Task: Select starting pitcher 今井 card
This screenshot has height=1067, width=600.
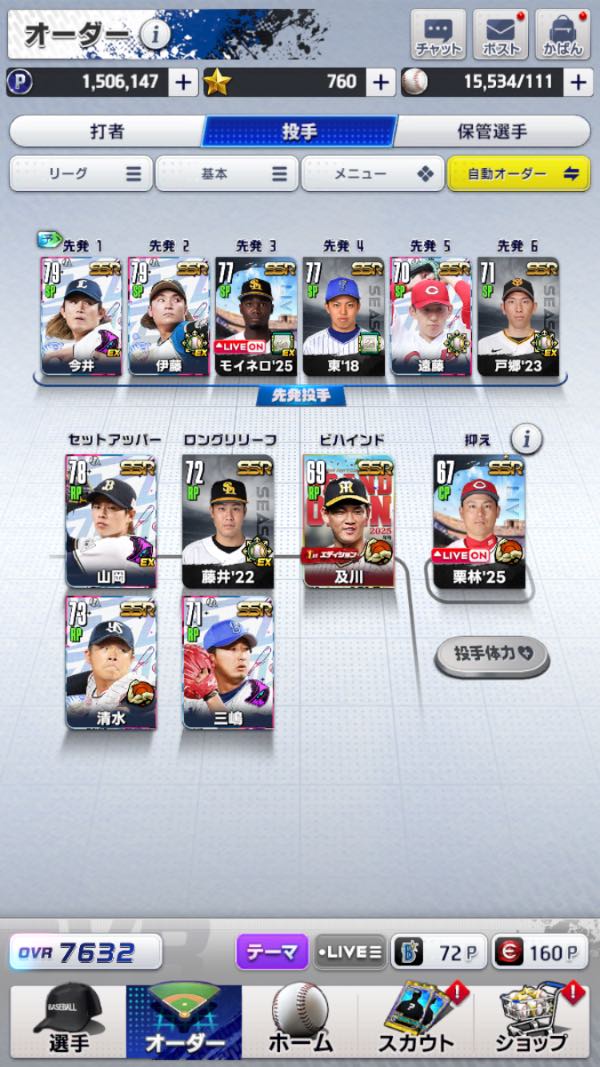Action: [x=81, y=315]
